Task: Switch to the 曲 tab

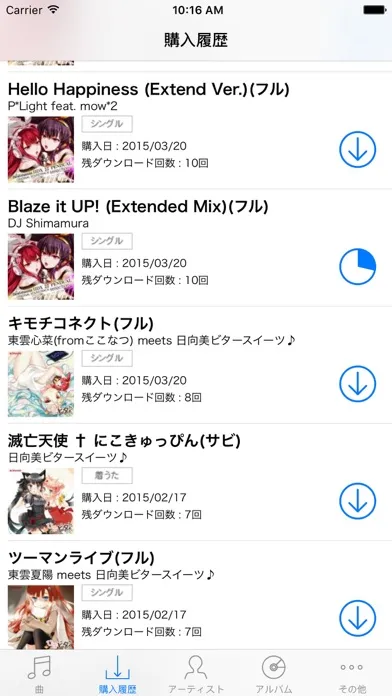Action: [39, 673]
